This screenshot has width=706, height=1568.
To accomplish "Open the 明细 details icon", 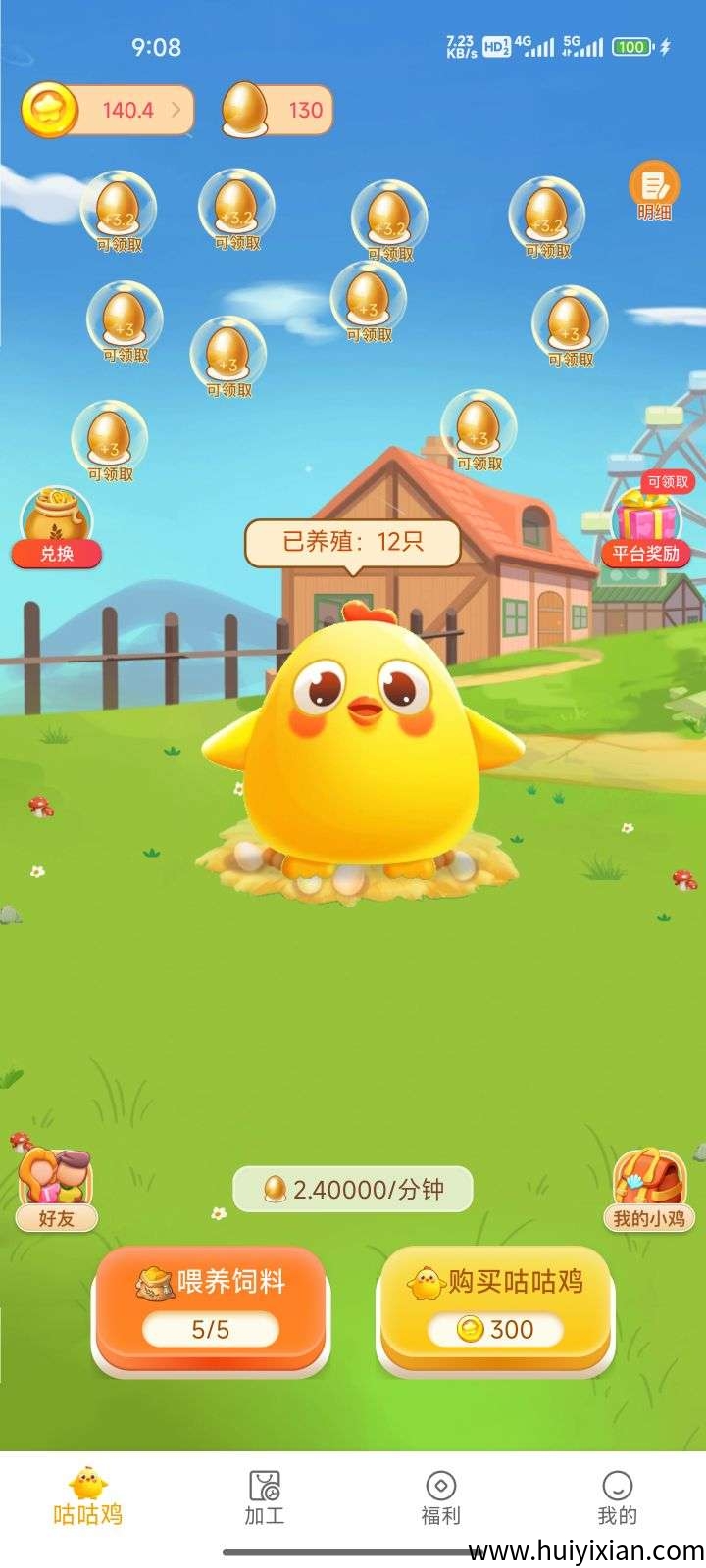I will click(654, 190).
